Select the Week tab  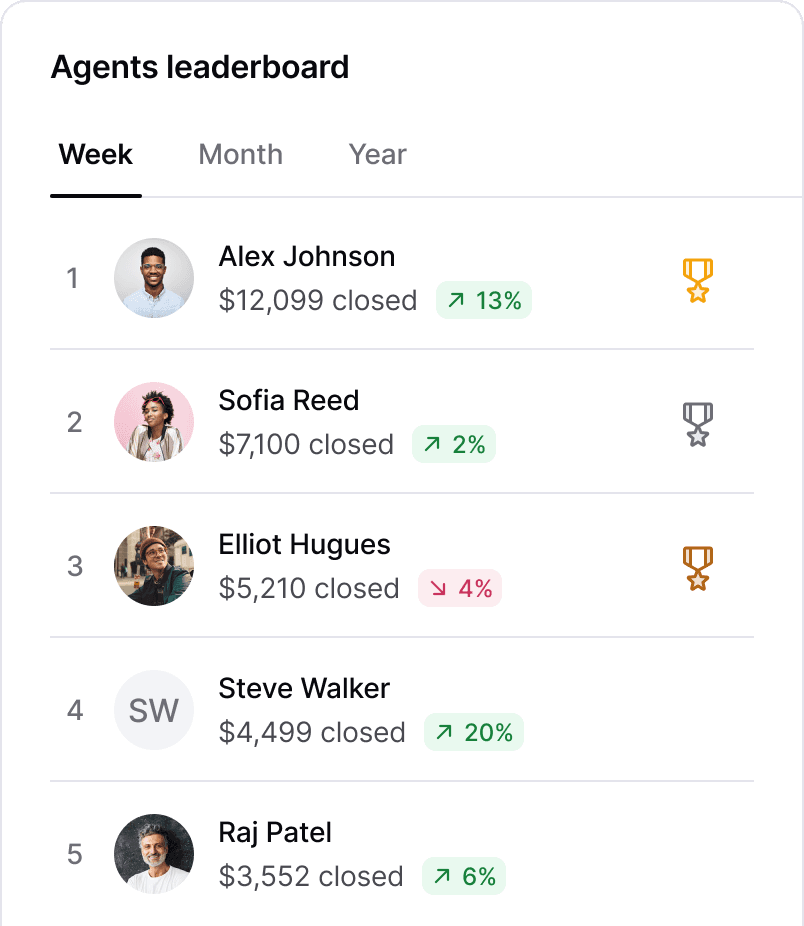pos(95,154)
